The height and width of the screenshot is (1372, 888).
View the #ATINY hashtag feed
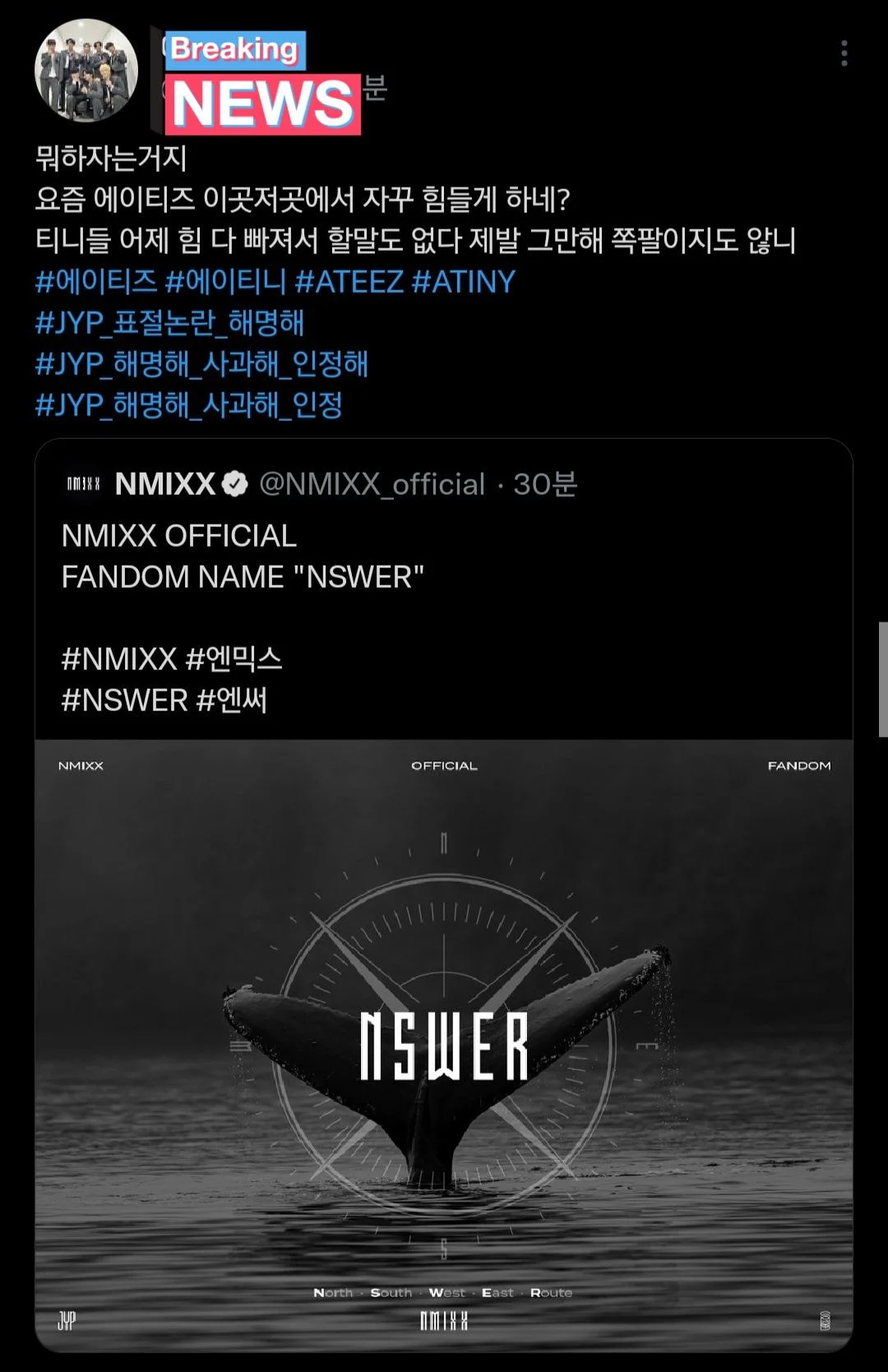pyautogui.click(x=463, y=282)
